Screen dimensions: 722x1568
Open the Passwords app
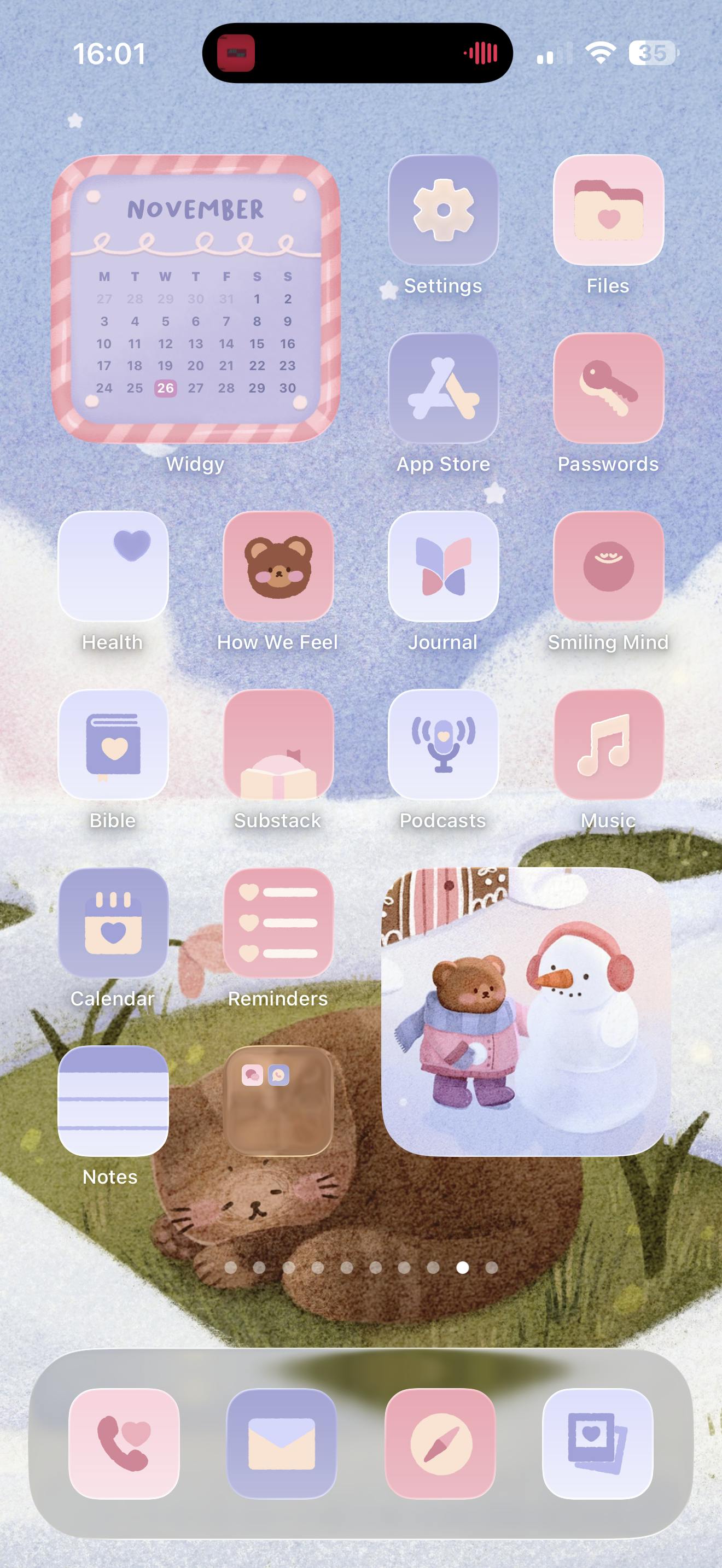608,388
